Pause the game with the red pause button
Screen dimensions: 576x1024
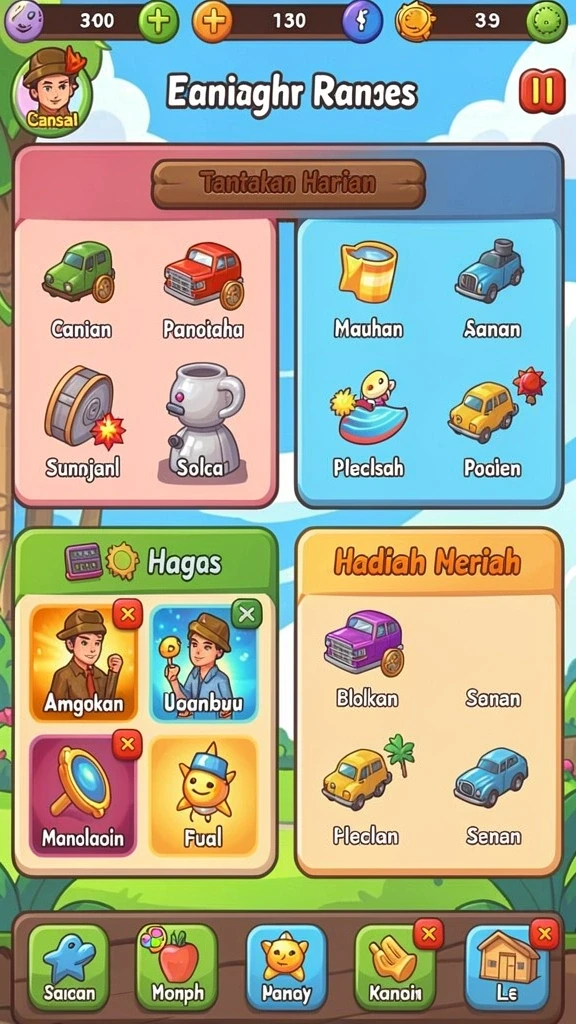click(542, 92)
